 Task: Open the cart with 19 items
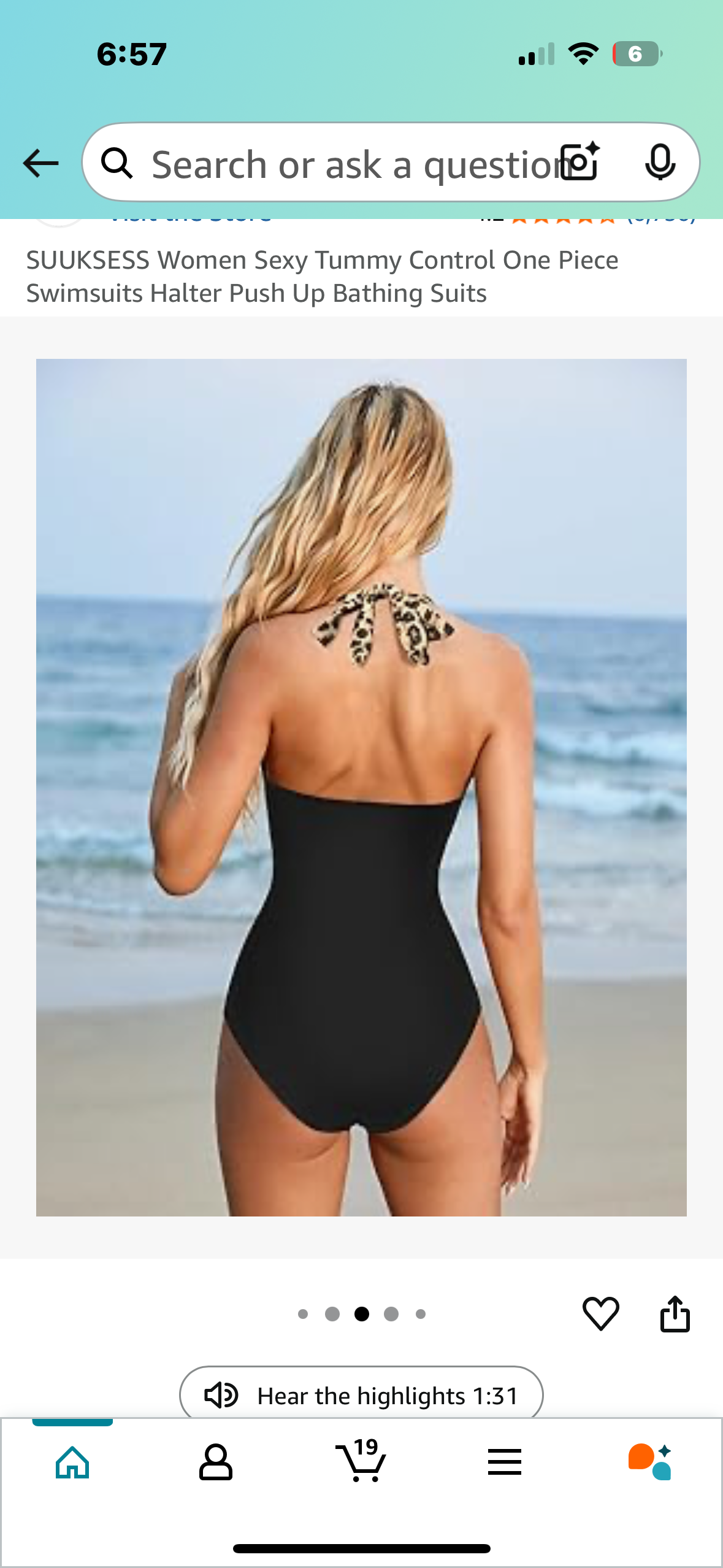[361, 1462]
